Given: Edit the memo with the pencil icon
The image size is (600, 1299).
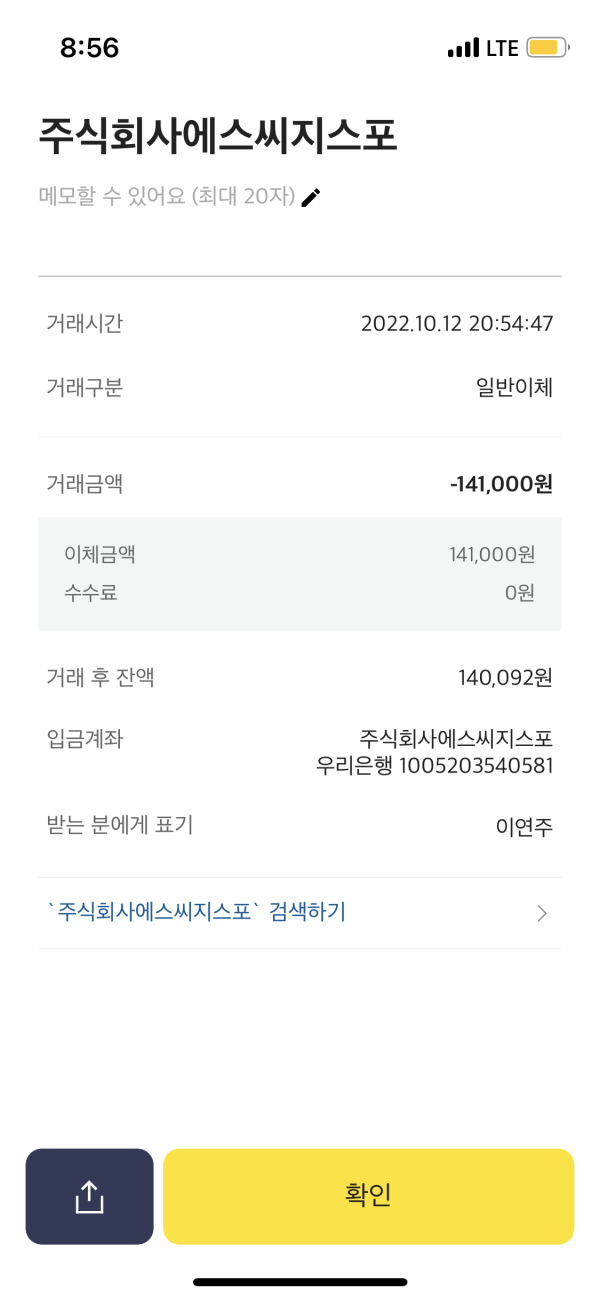Looking at the screenshot, I should [x=311, y=198].
